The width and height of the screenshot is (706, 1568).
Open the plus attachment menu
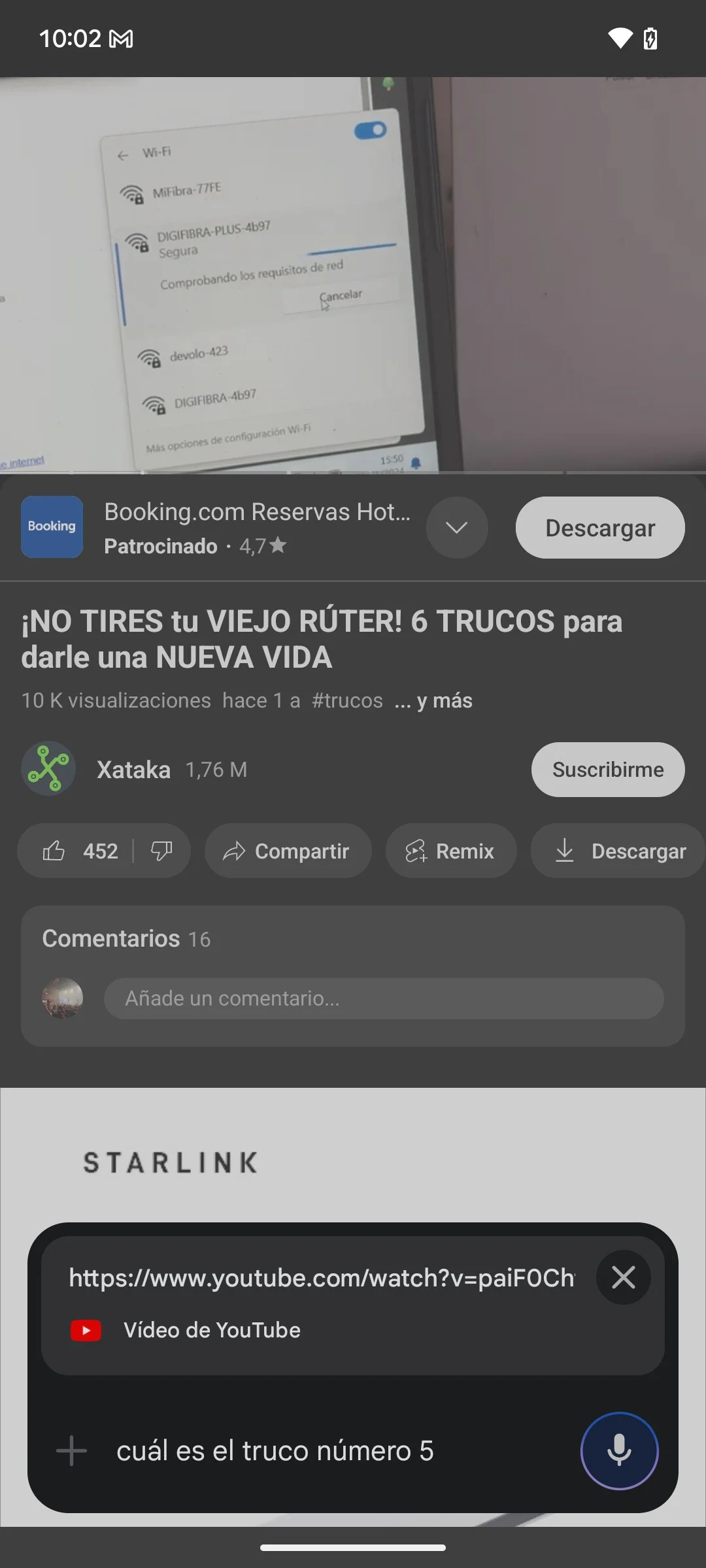click(71, 1450)
